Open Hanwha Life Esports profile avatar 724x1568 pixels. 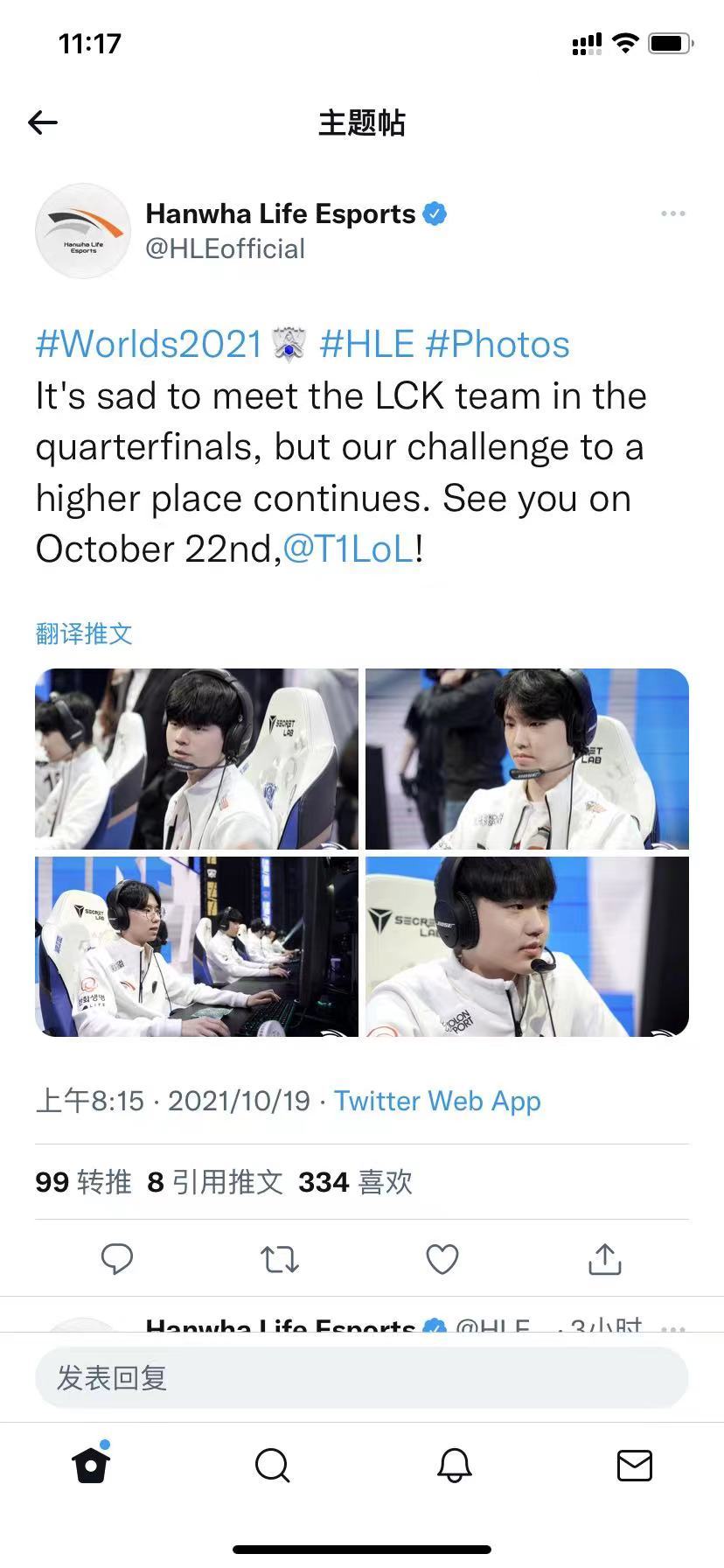click(x=83, y=231)
